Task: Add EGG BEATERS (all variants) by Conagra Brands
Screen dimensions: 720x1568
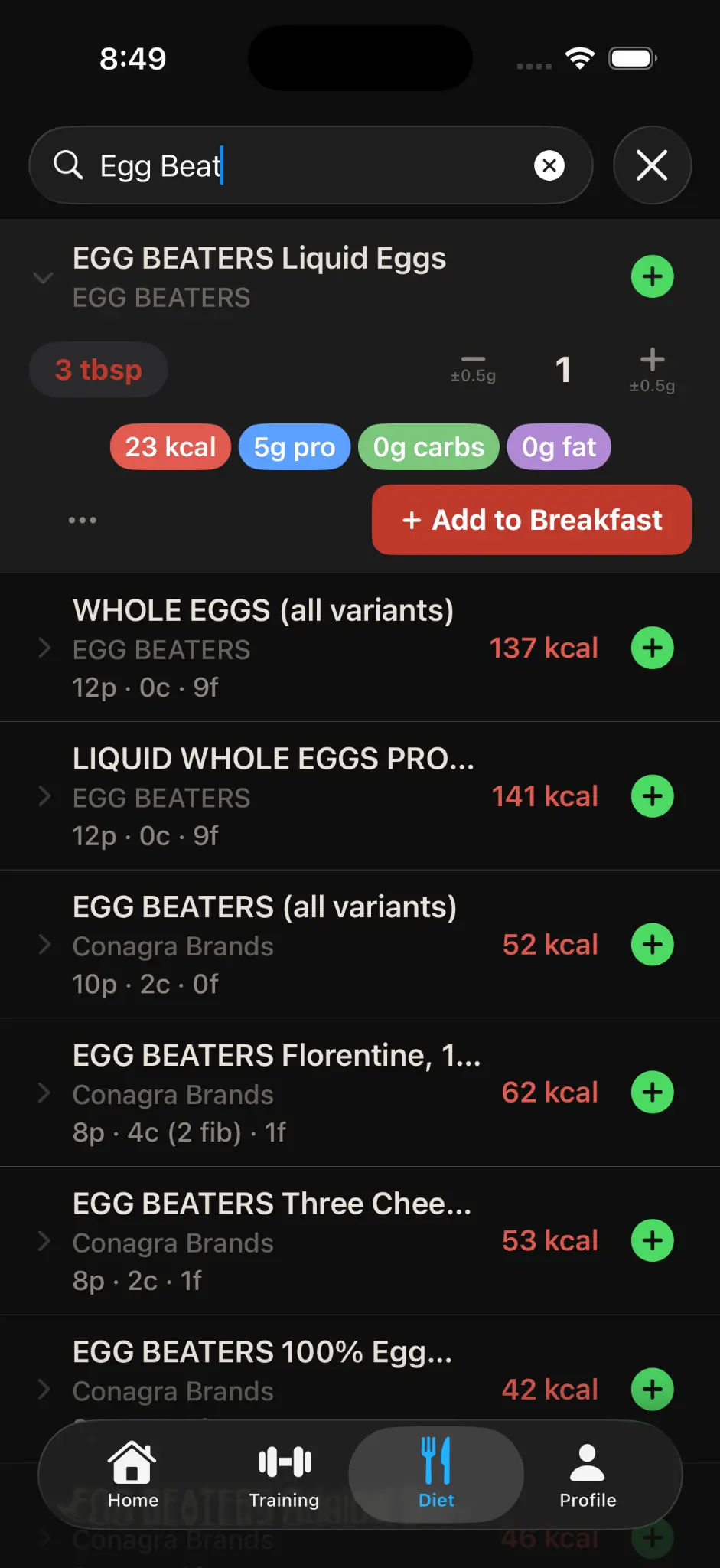Action: tap(652, 944)
